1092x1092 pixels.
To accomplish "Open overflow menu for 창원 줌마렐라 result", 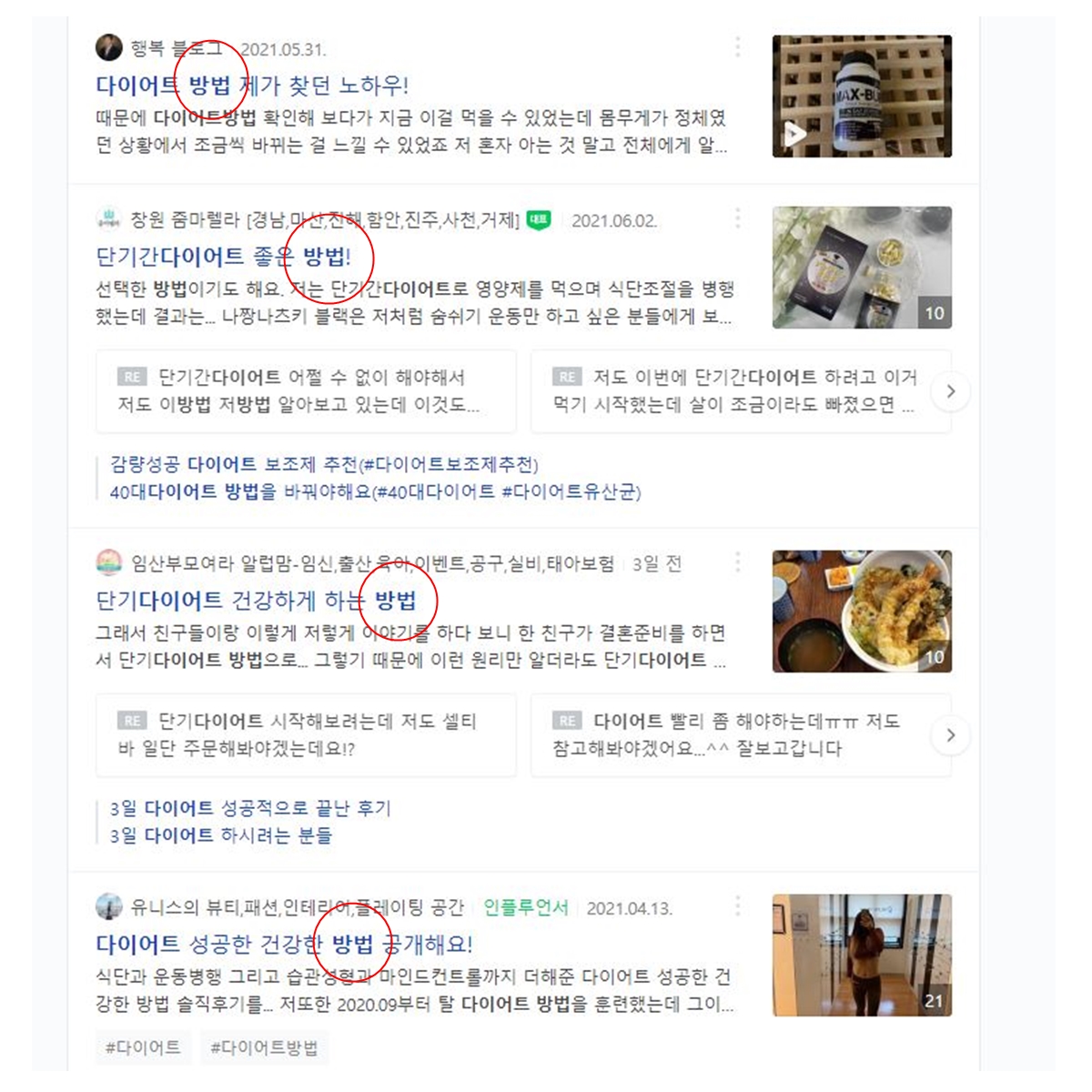I will pos(737,217).
